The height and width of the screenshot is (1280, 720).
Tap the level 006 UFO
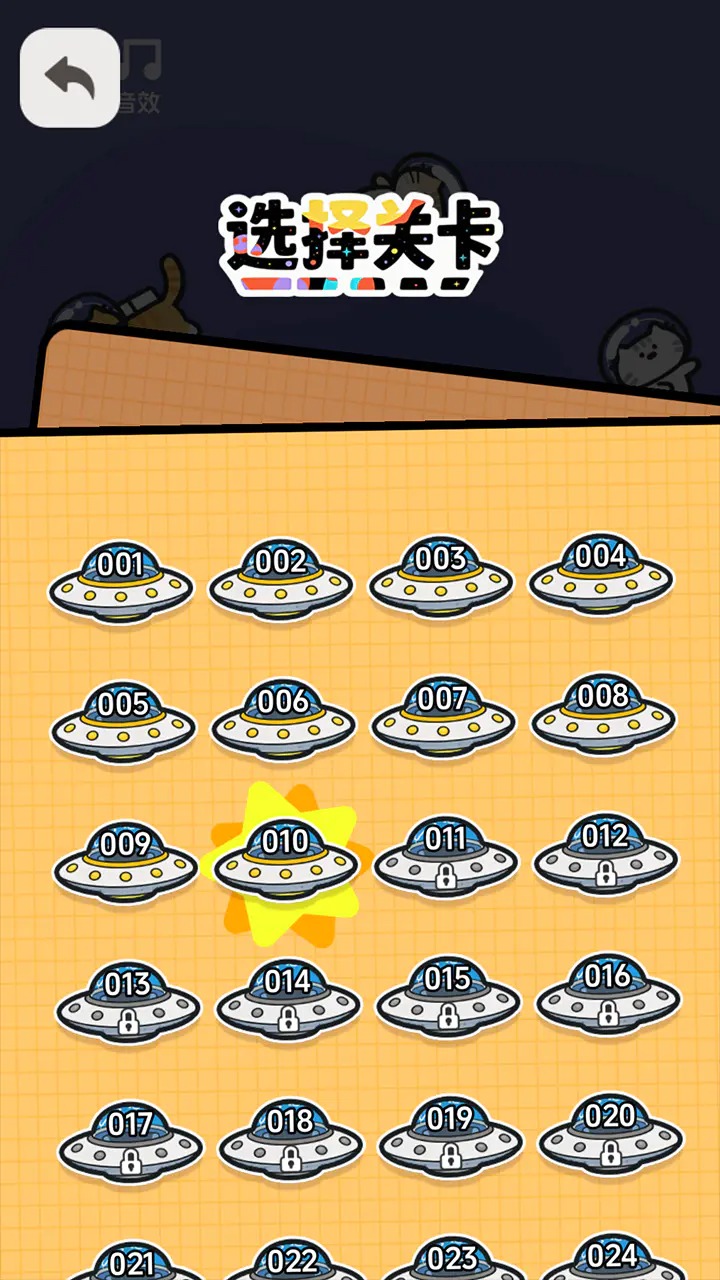tap(283, 718)
